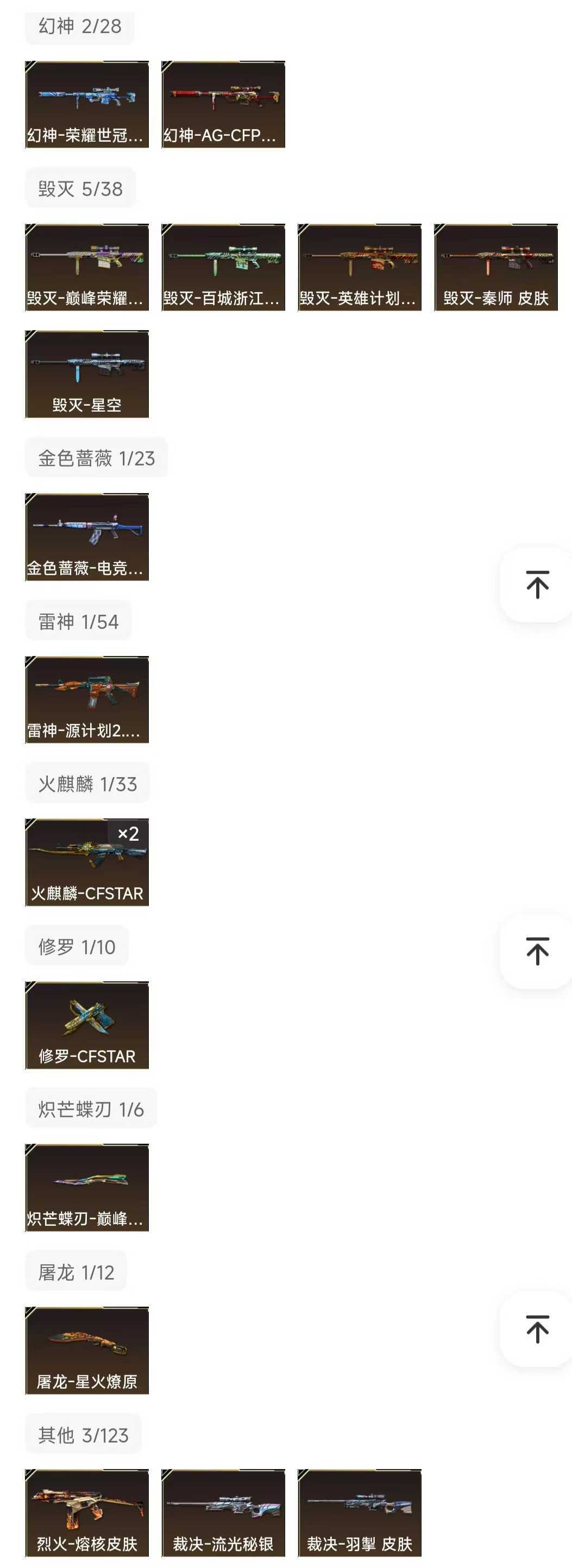572x1568 pixels.
Task: Select the 屠龙-星火燎原 knife
Action: [x=88, y=1350]
